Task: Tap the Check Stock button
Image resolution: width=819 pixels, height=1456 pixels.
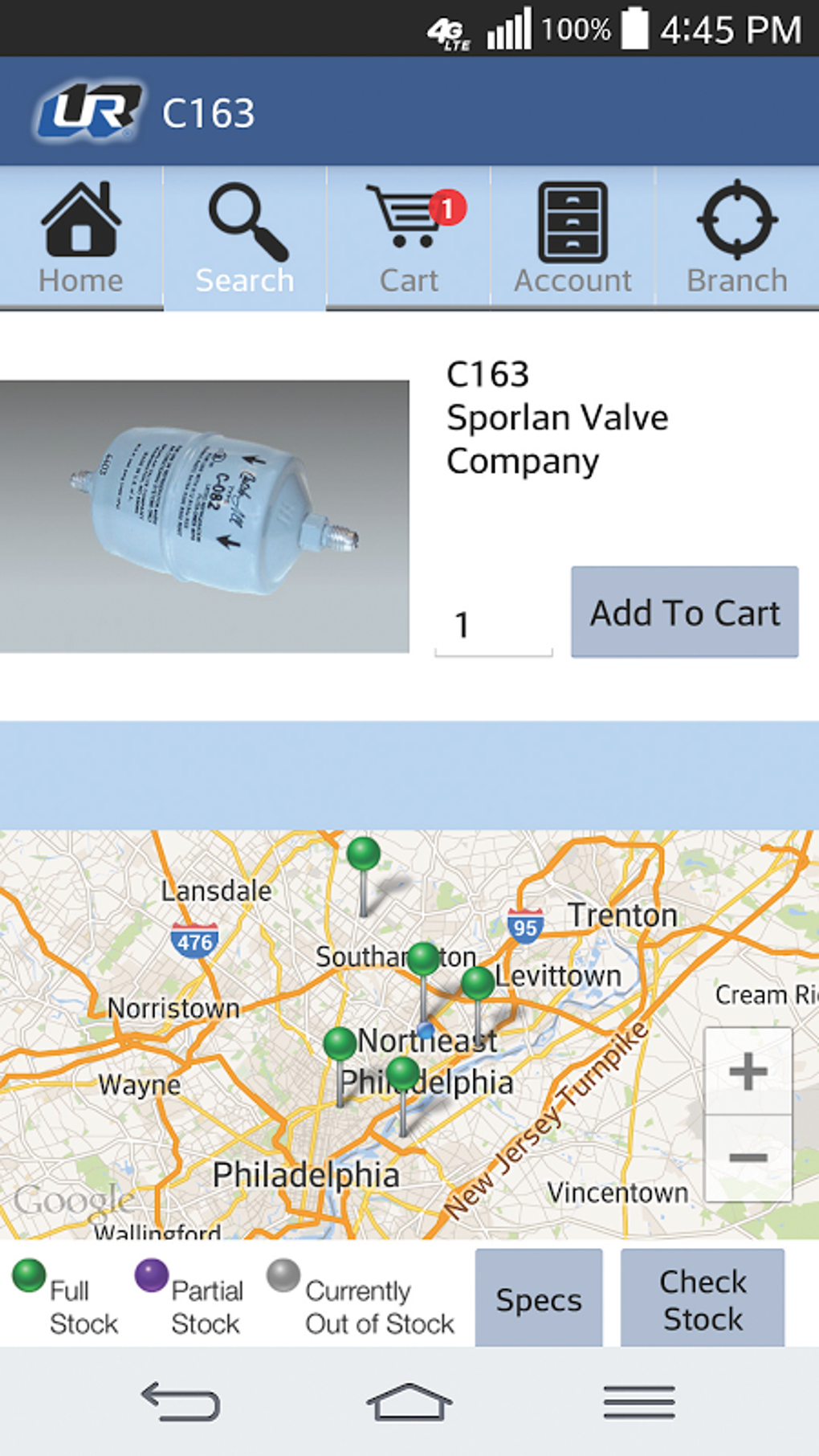Action: pos(703,1299)
